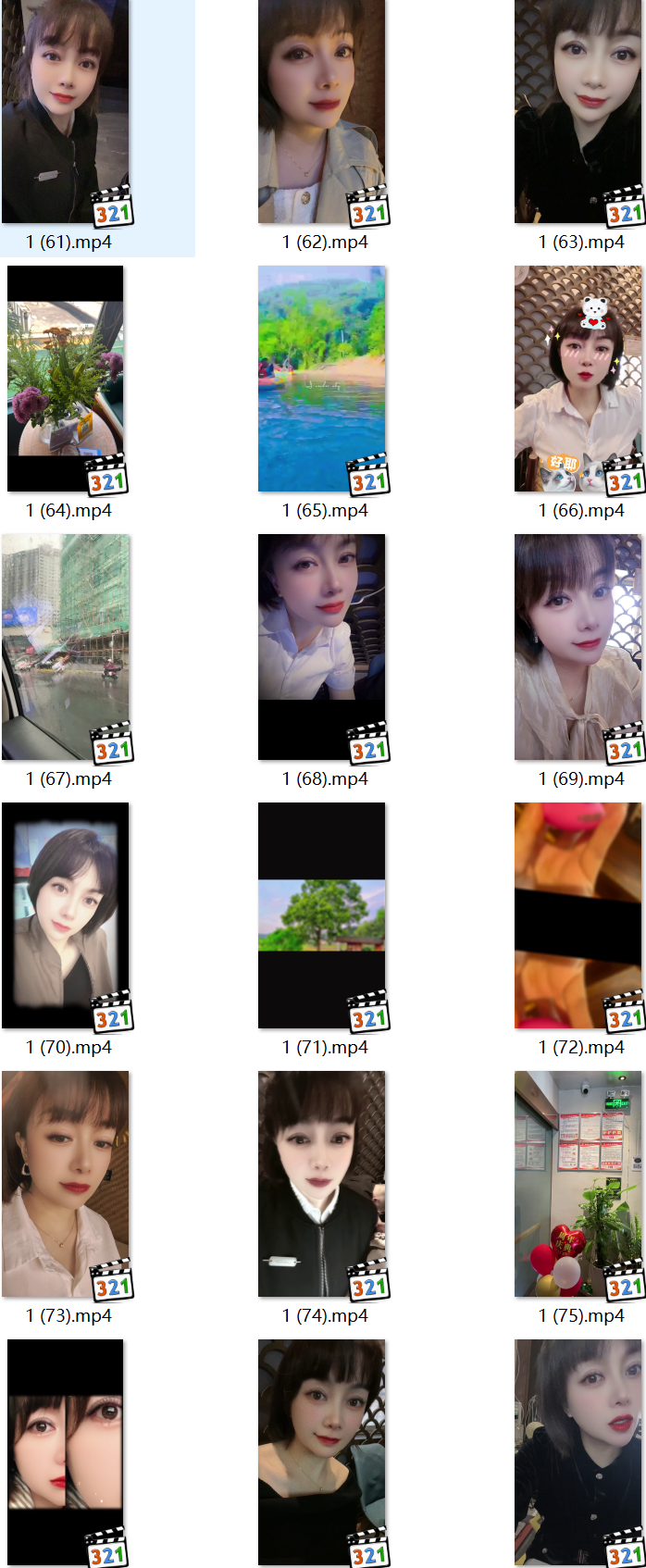Open the tree video 1 (71).mp4

coord(322,915)
